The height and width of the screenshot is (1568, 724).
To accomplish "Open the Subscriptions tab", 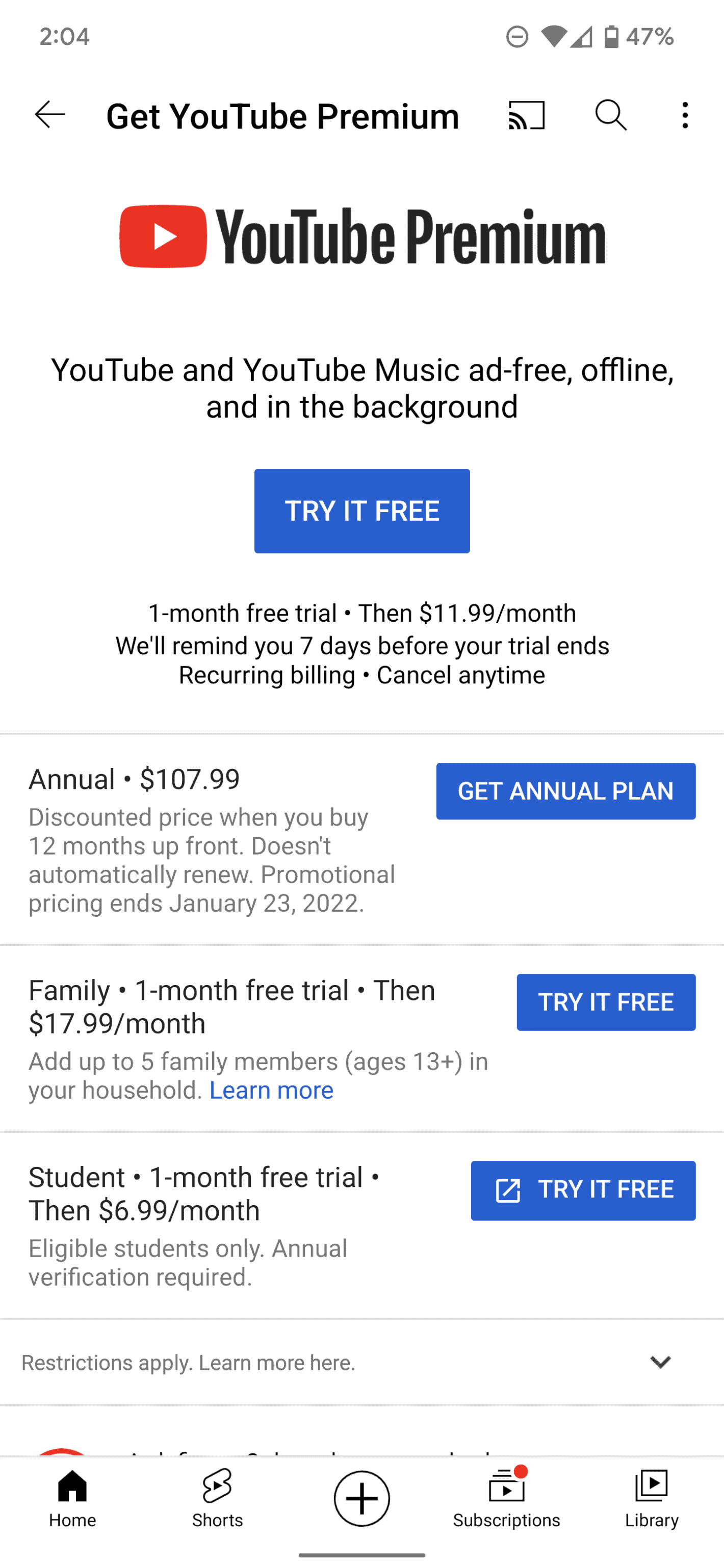I will [x=507, y=1498].
